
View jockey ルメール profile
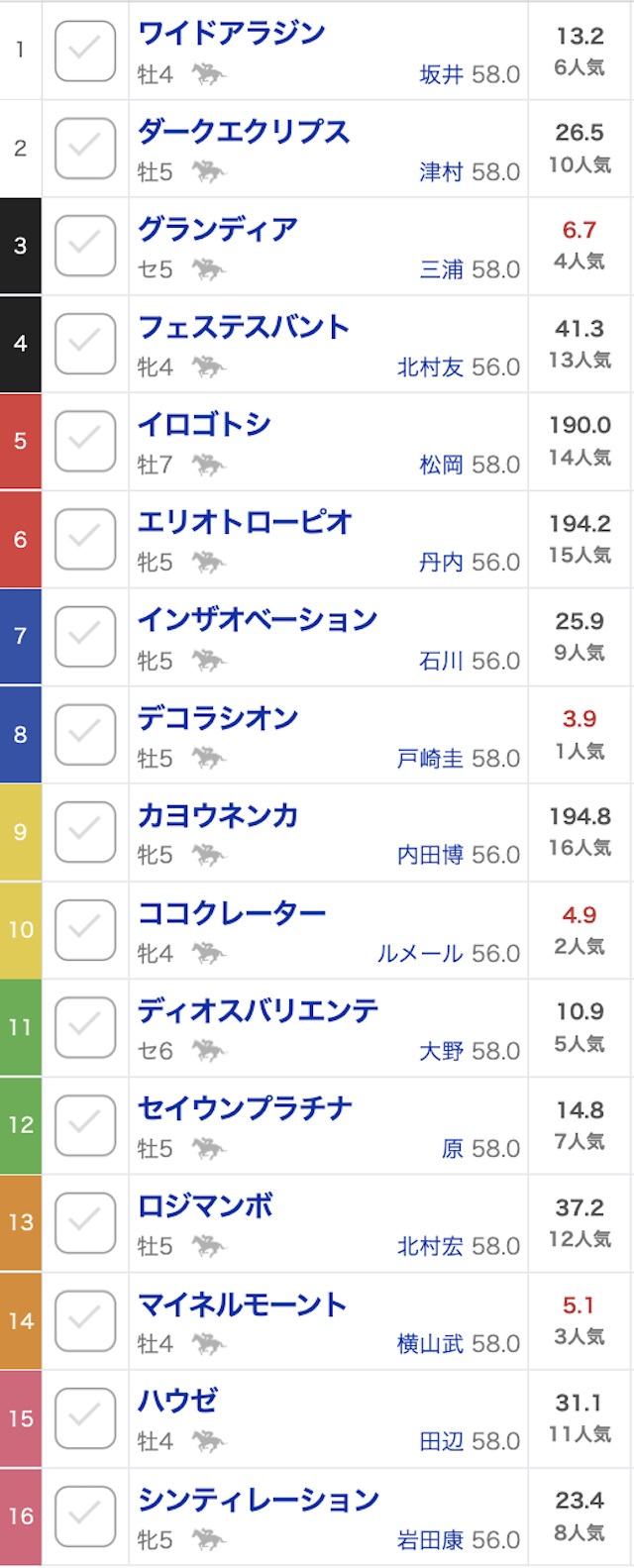coord(420,954)
